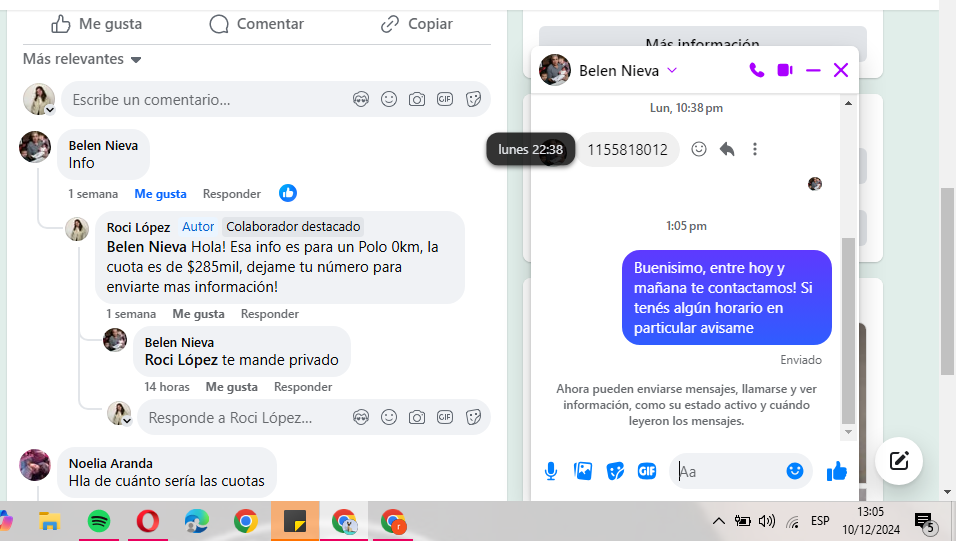Close the Belen Nieva chat window

click(x=841, y=70)
